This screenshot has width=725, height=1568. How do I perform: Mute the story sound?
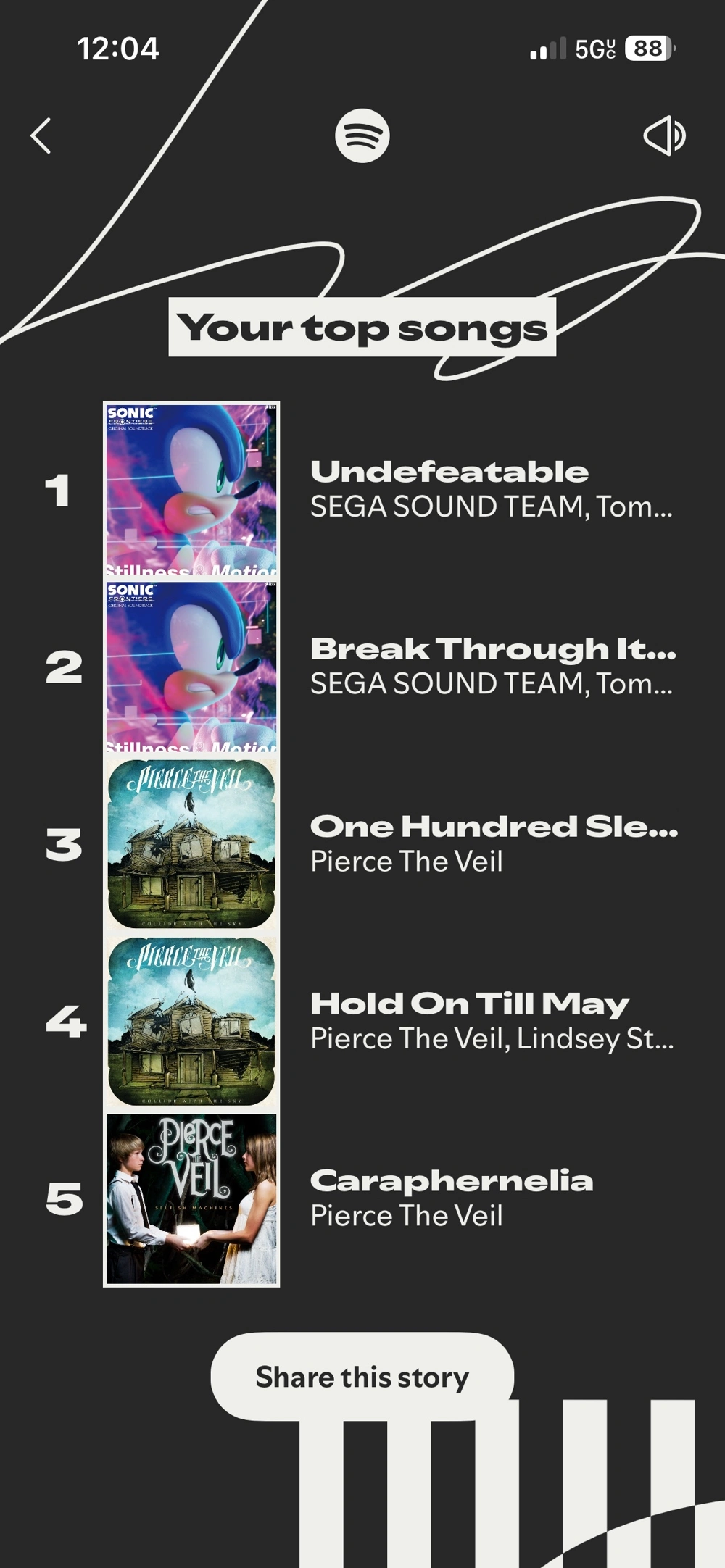coord(664,135)
